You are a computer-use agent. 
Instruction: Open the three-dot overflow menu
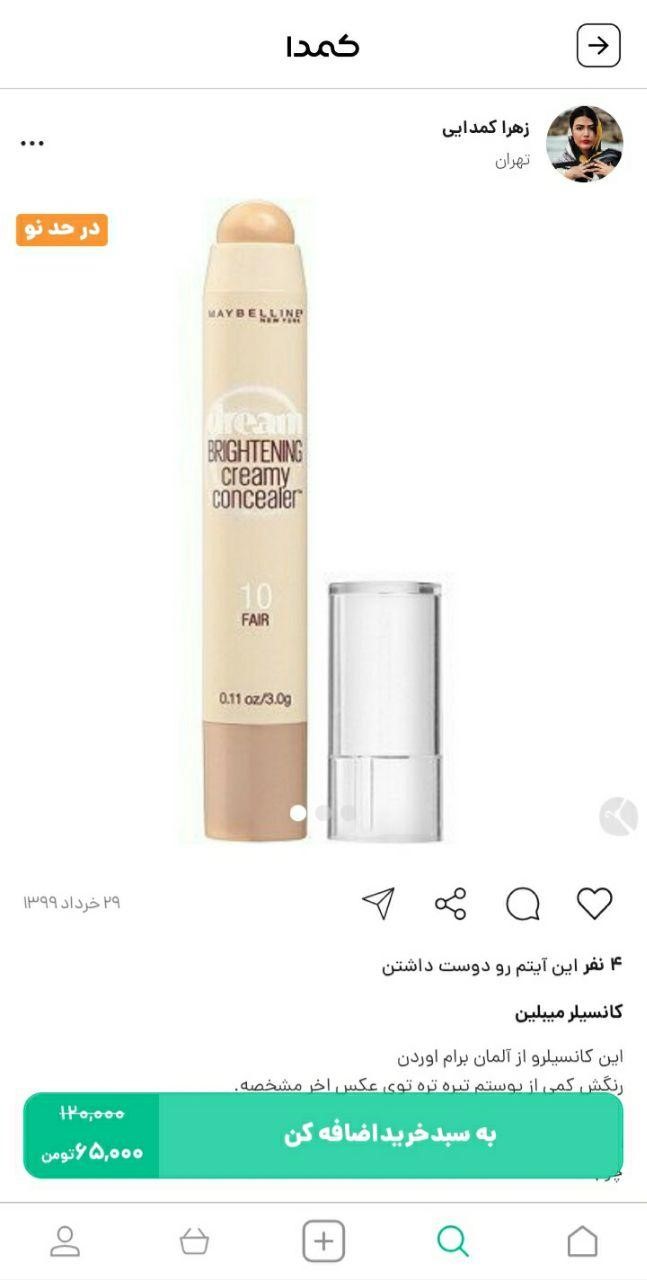coord(33,143)
